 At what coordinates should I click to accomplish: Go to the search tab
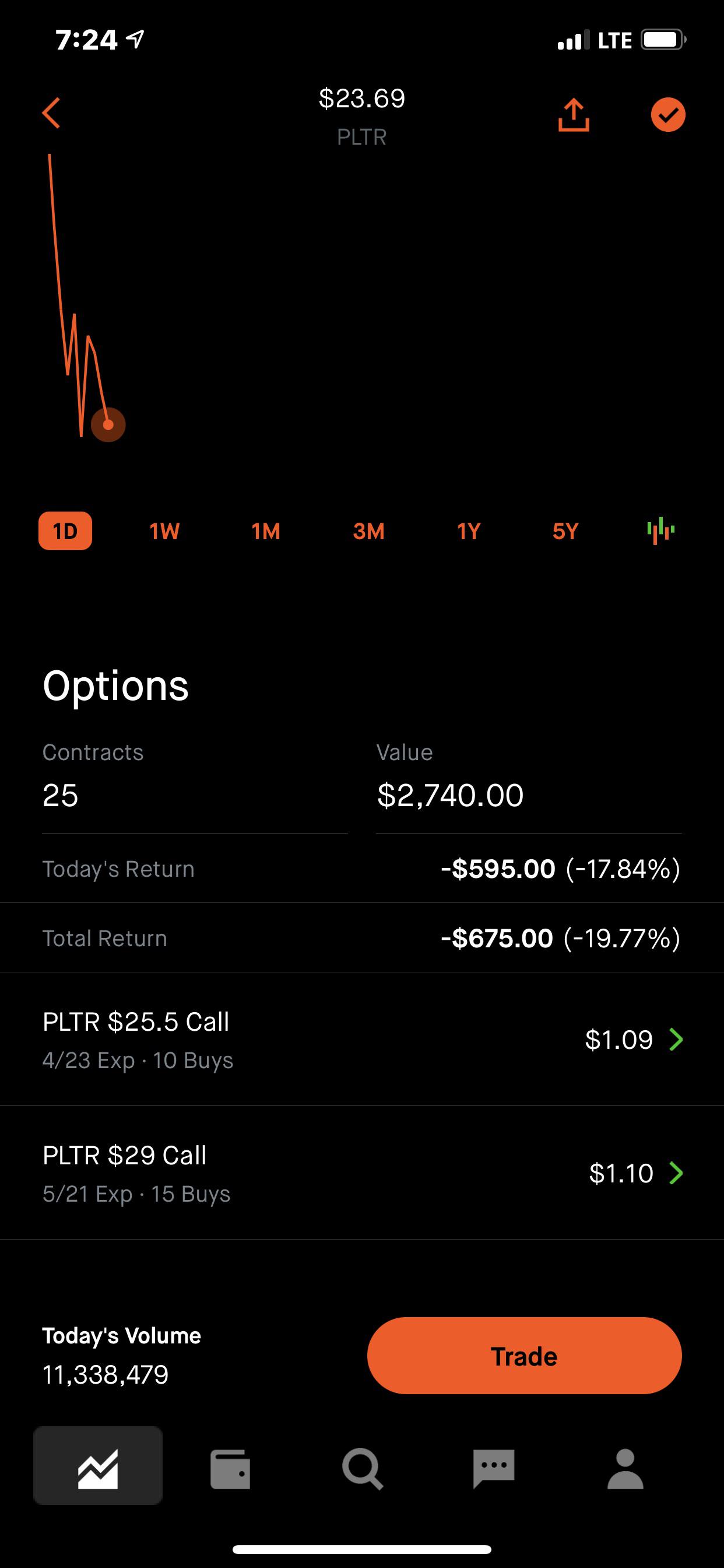click(363, 1469)
